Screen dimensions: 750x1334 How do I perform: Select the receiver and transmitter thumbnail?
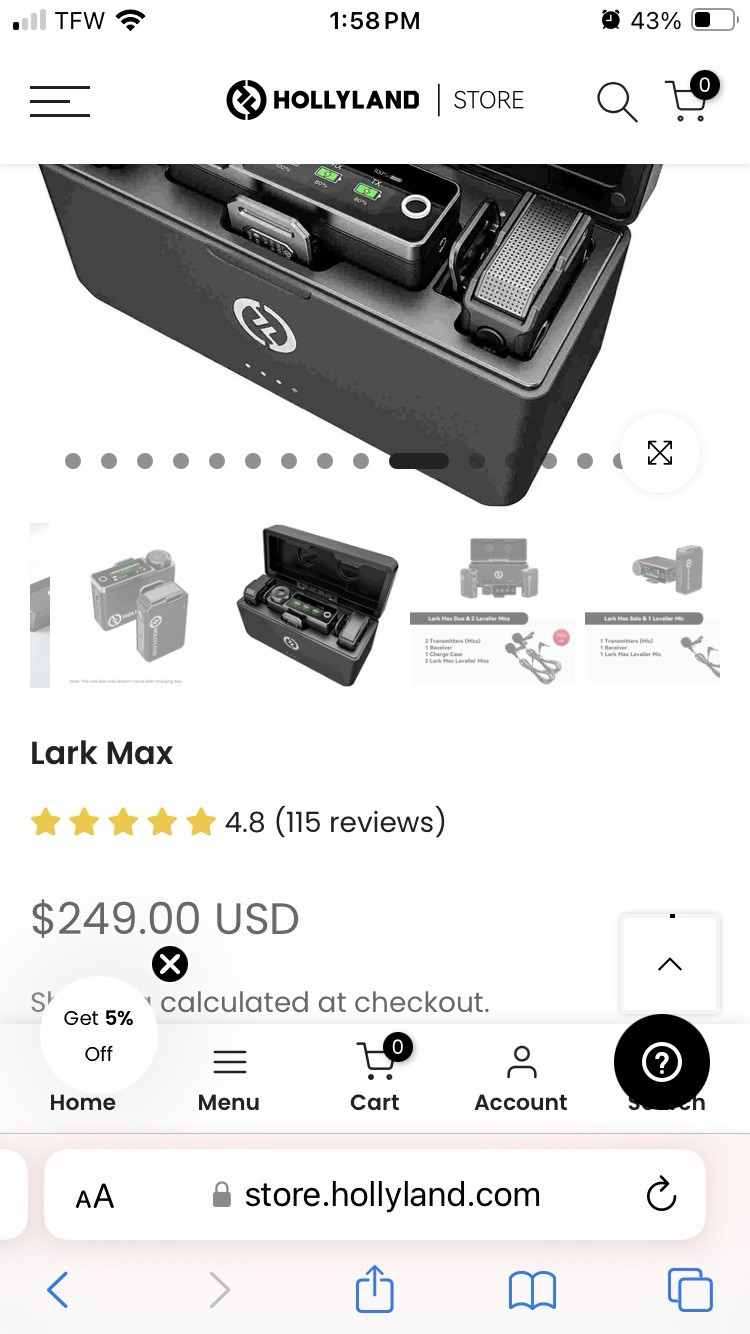tap(142, 605)
